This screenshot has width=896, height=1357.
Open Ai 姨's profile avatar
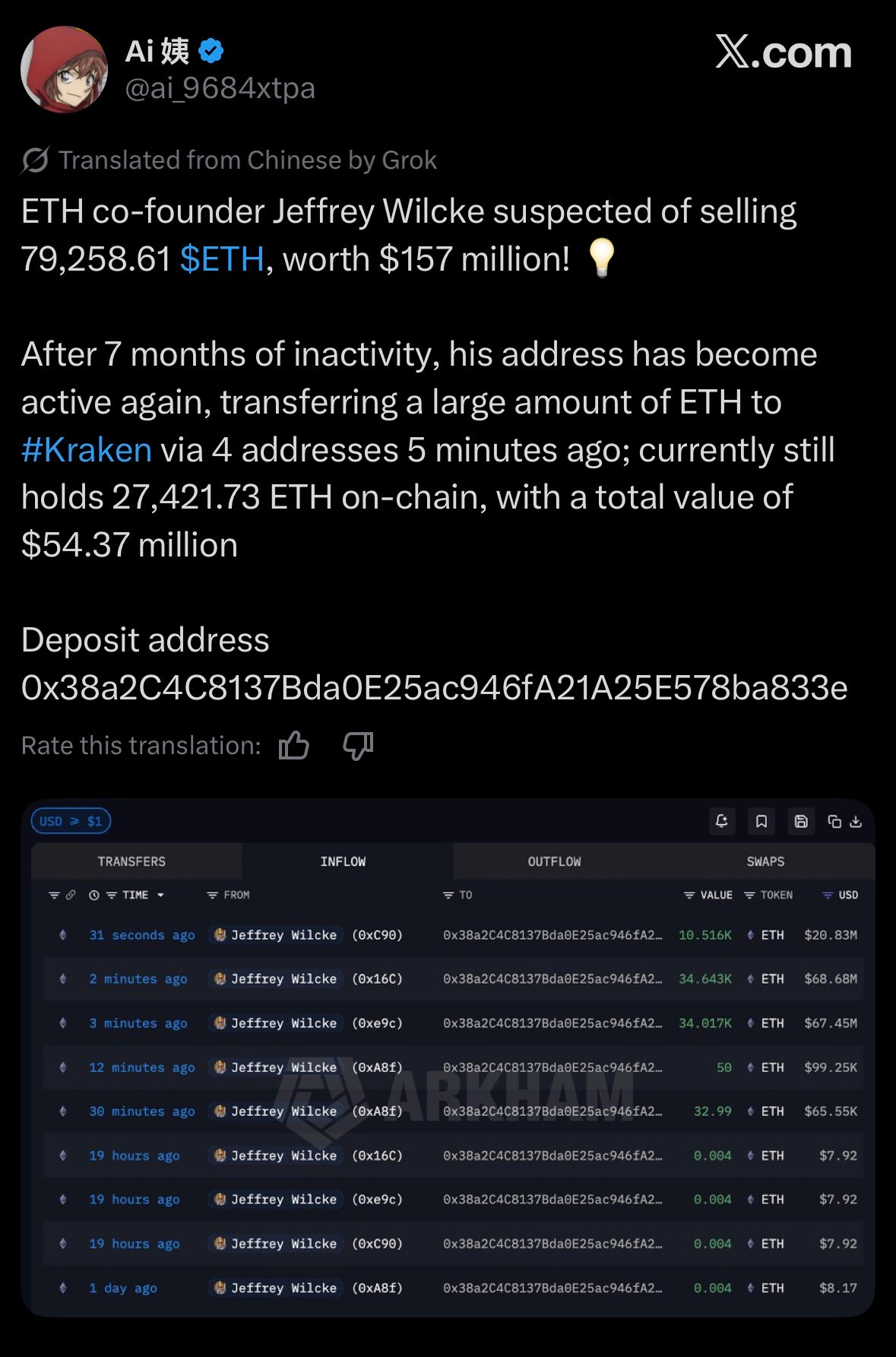[64, 70]
